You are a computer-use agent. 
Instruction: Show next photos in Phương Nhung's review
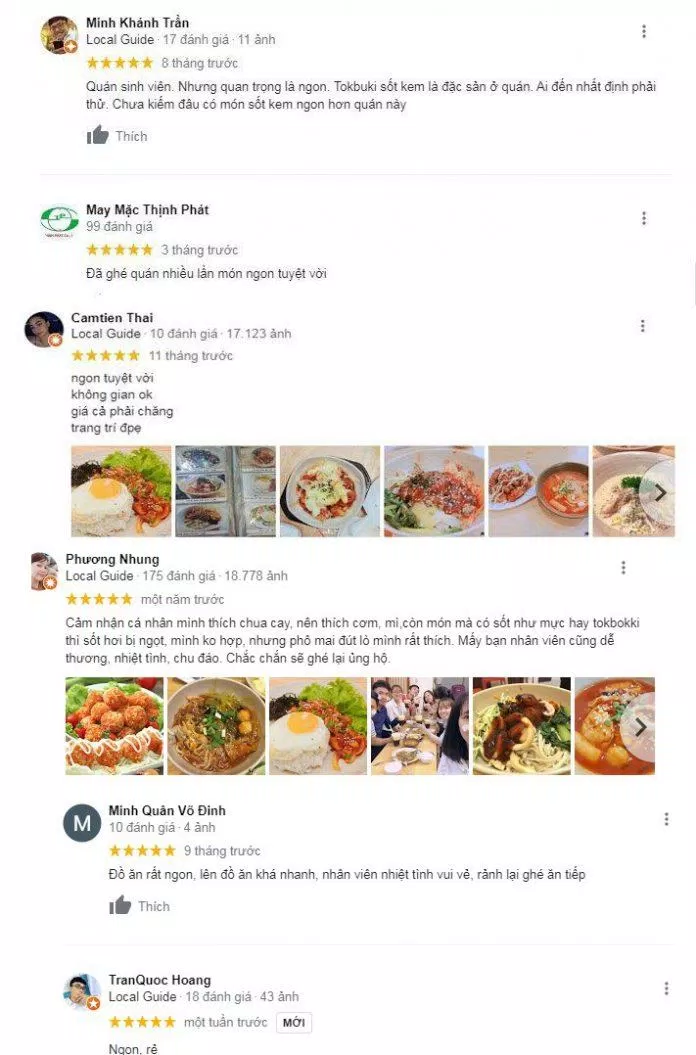coord(640,727)
